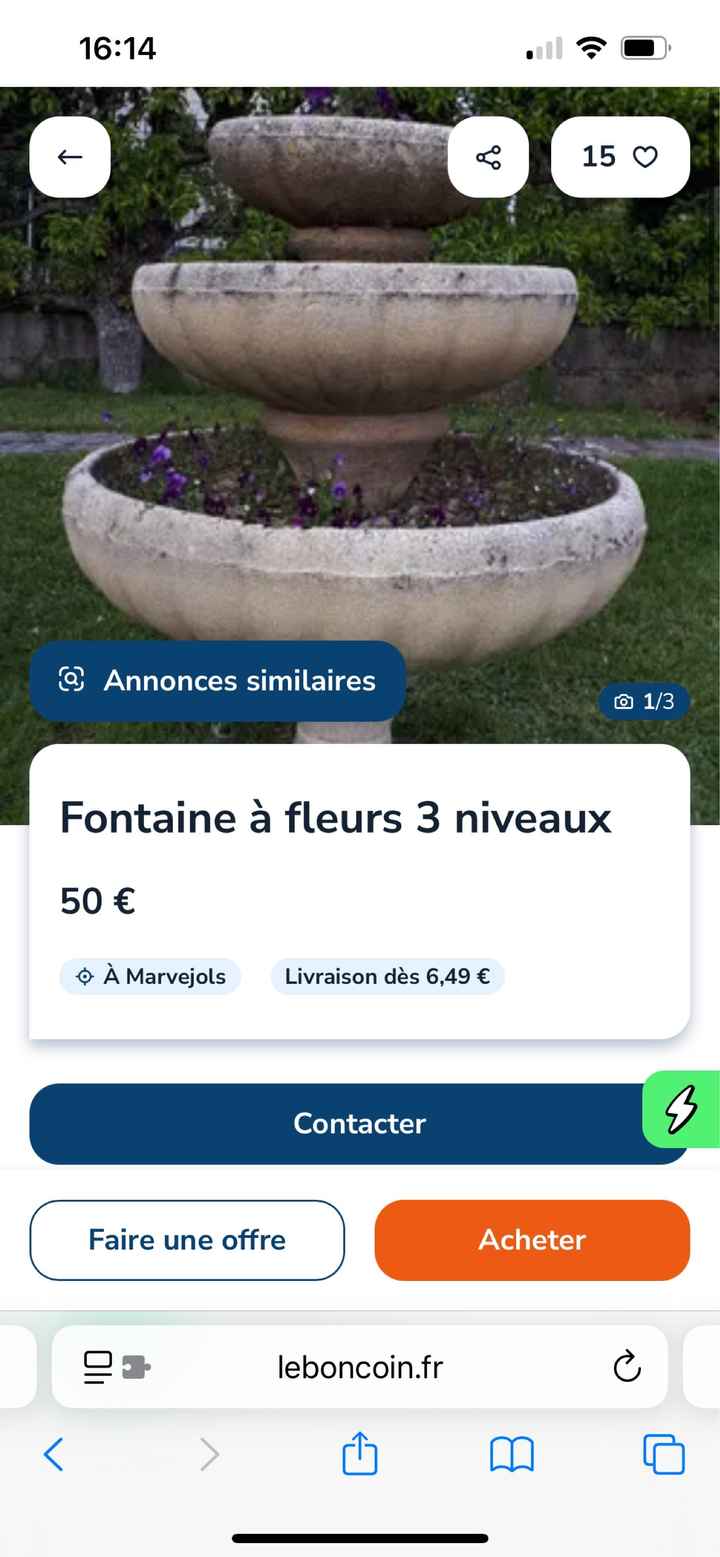This screenshot has height=1557, width=720.
Task: Open the photo counter showing 1/3
Action: [643, 701]
